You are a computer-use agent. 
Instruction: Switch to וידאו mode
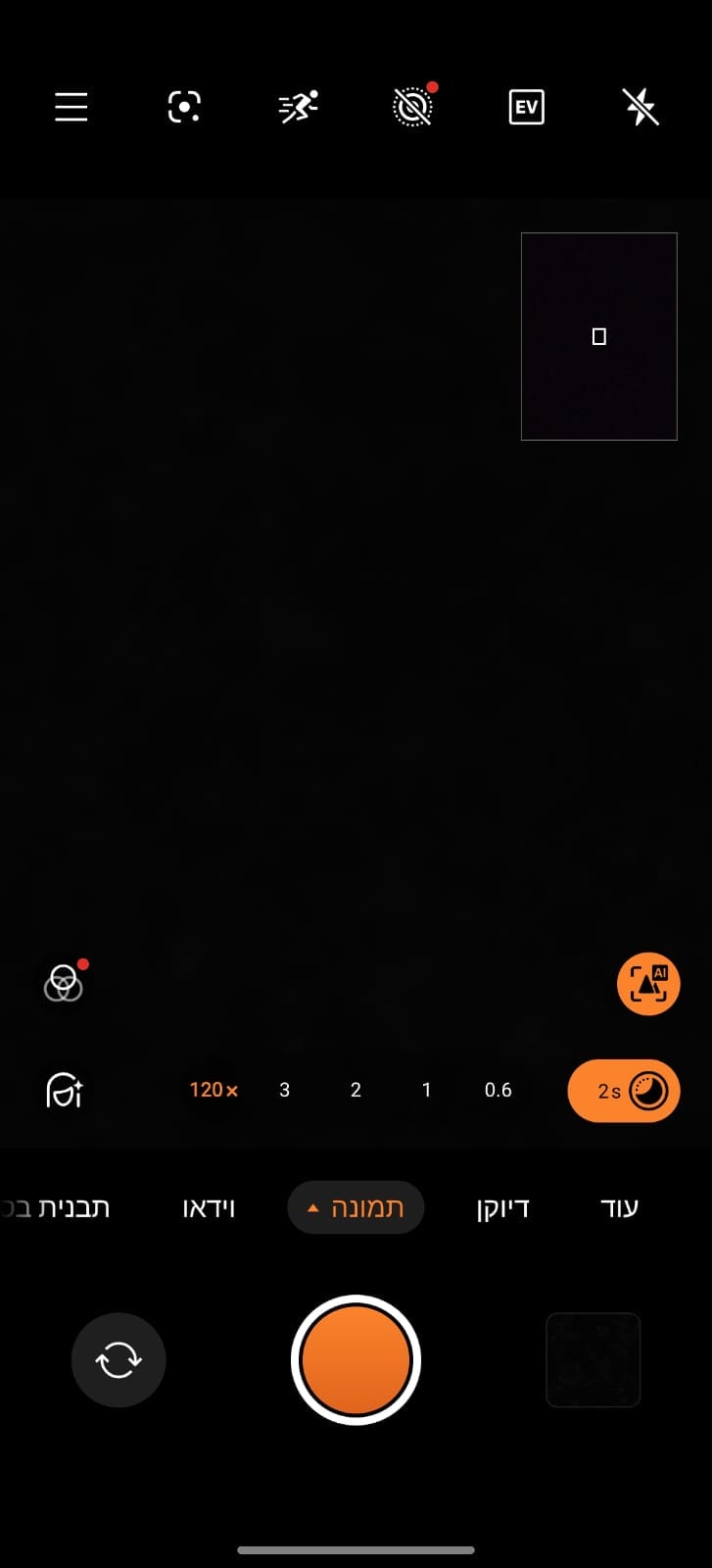pos(209,1207)
